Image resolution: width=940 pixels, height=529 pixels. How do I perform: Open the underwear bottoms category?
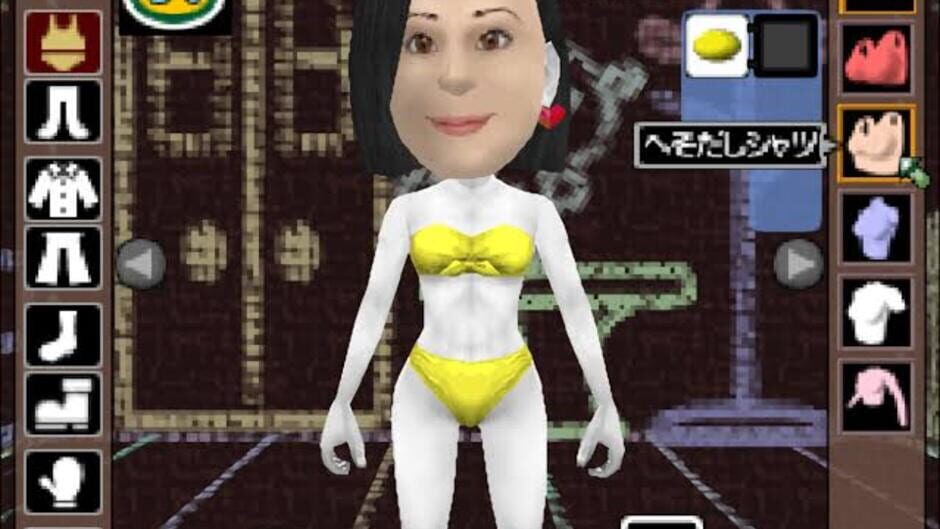point(63,111)
